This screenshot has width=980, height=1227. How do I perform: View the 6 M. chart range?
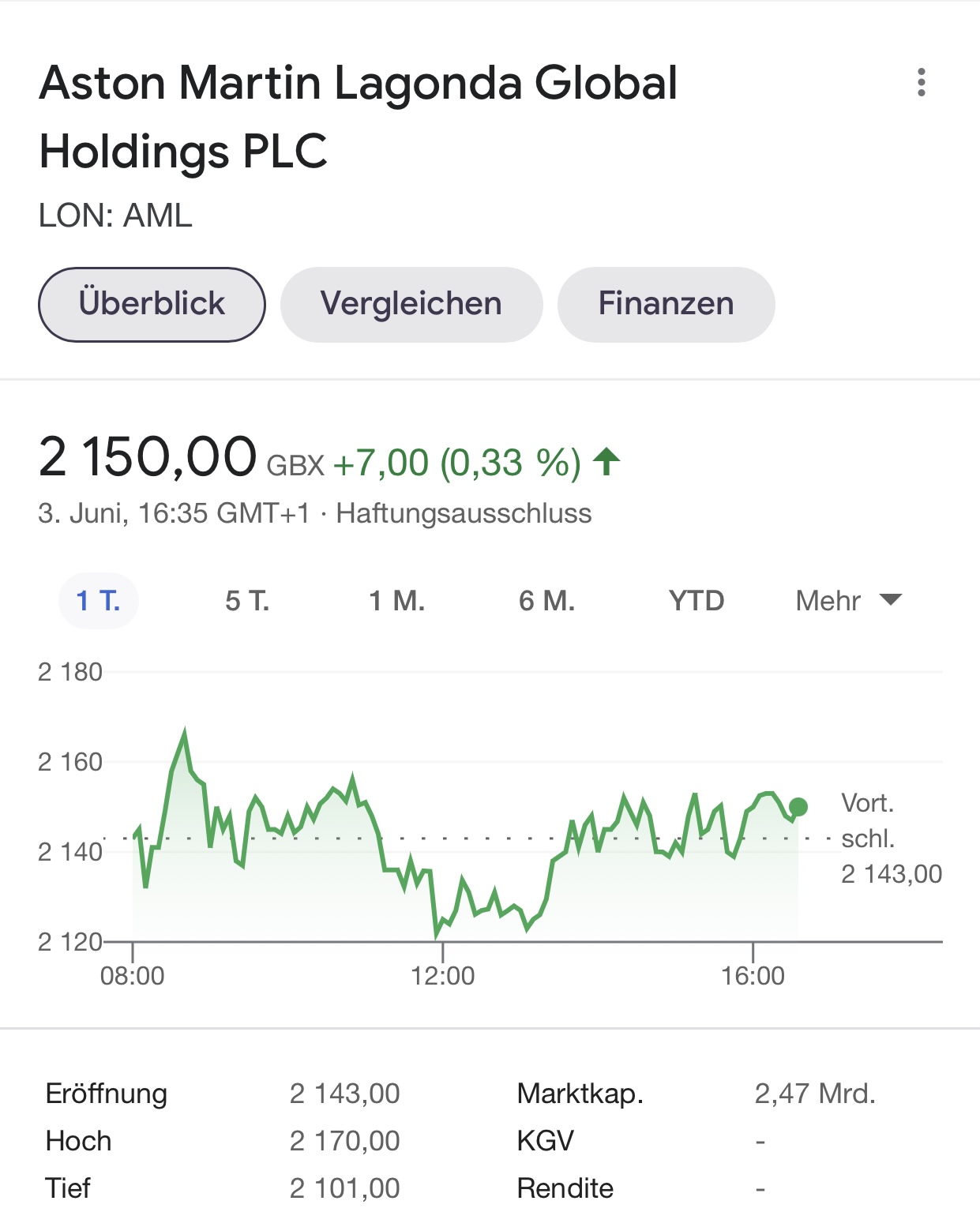546,601
